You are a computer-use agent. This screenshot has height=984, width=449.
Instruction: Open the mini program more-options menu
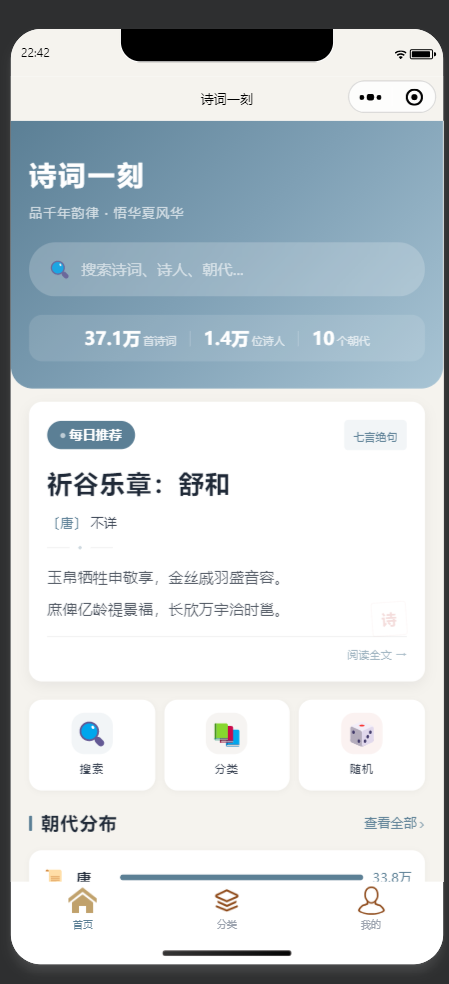tap(371, 97)
